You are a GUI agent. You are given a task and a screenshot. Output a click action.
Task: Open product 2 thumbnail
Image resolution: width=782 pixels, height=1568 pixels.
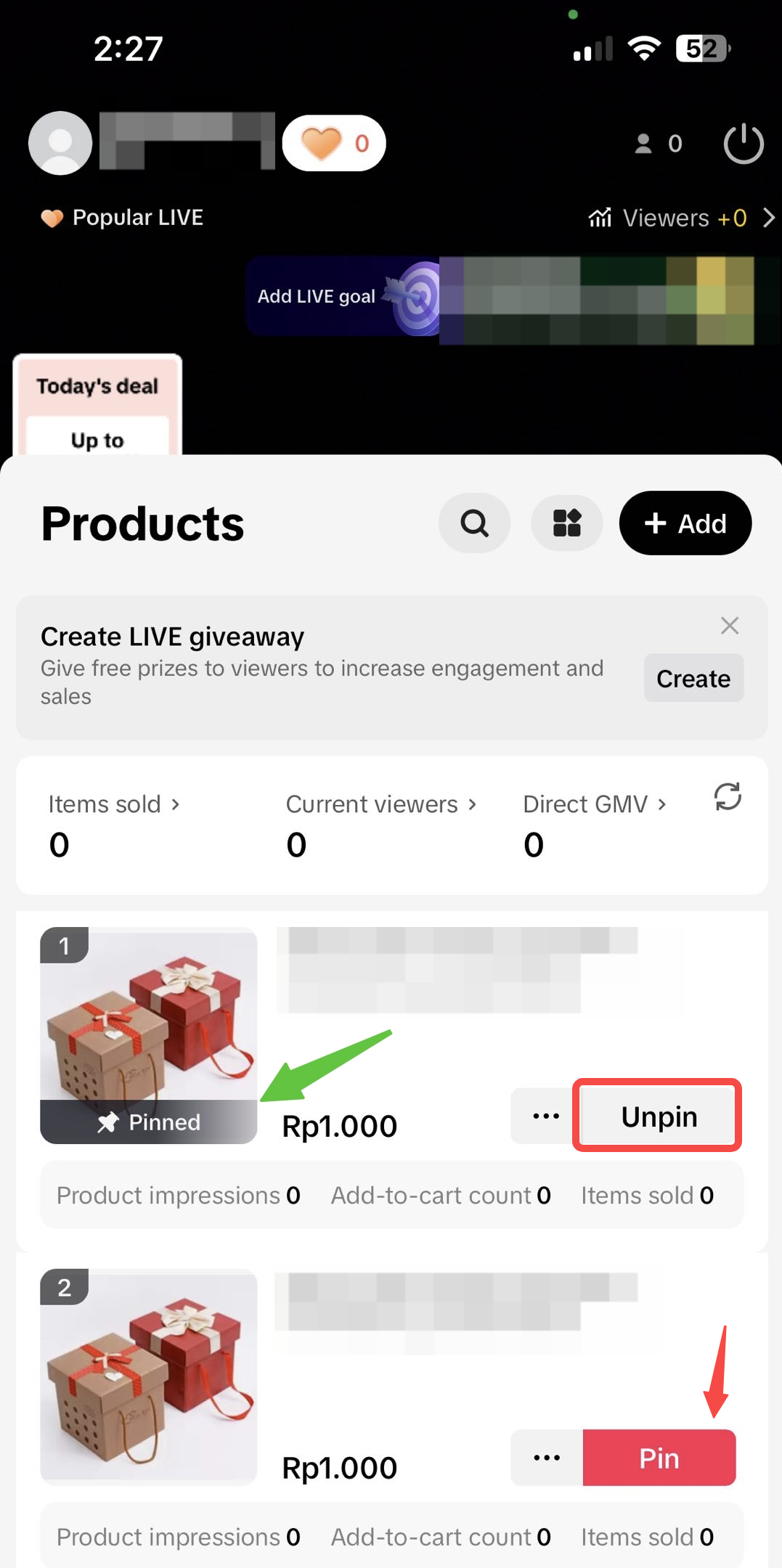point(149,1376)
